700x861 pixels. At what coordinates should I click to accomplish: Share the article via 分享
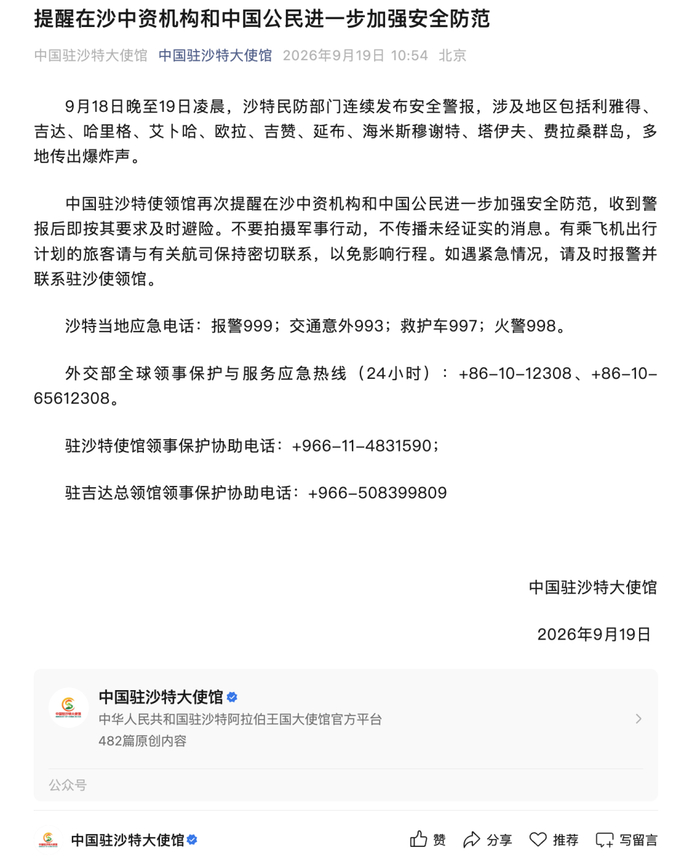click(487, 840)
